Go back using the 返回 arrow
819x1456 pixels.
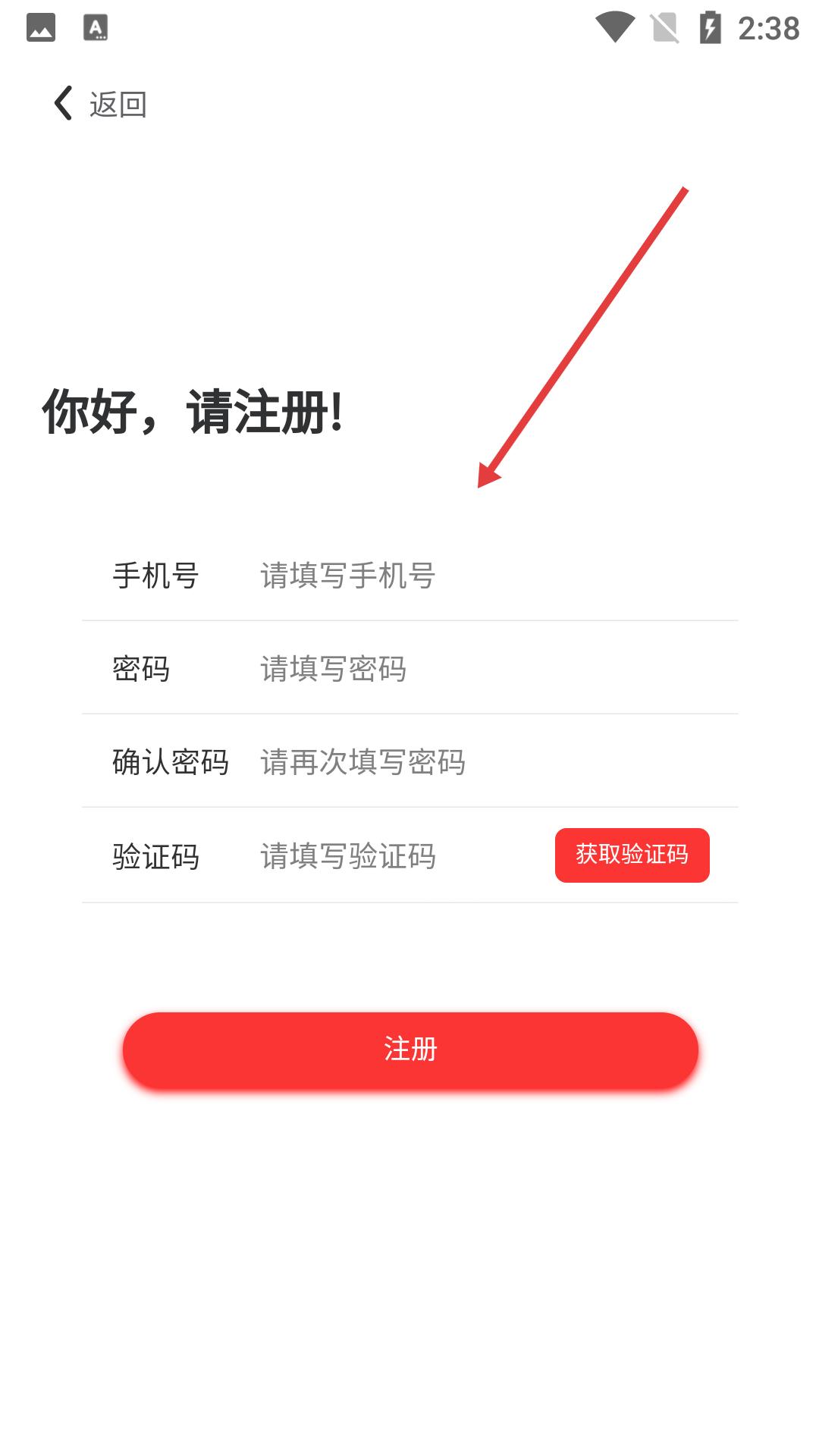click(64, 104)
